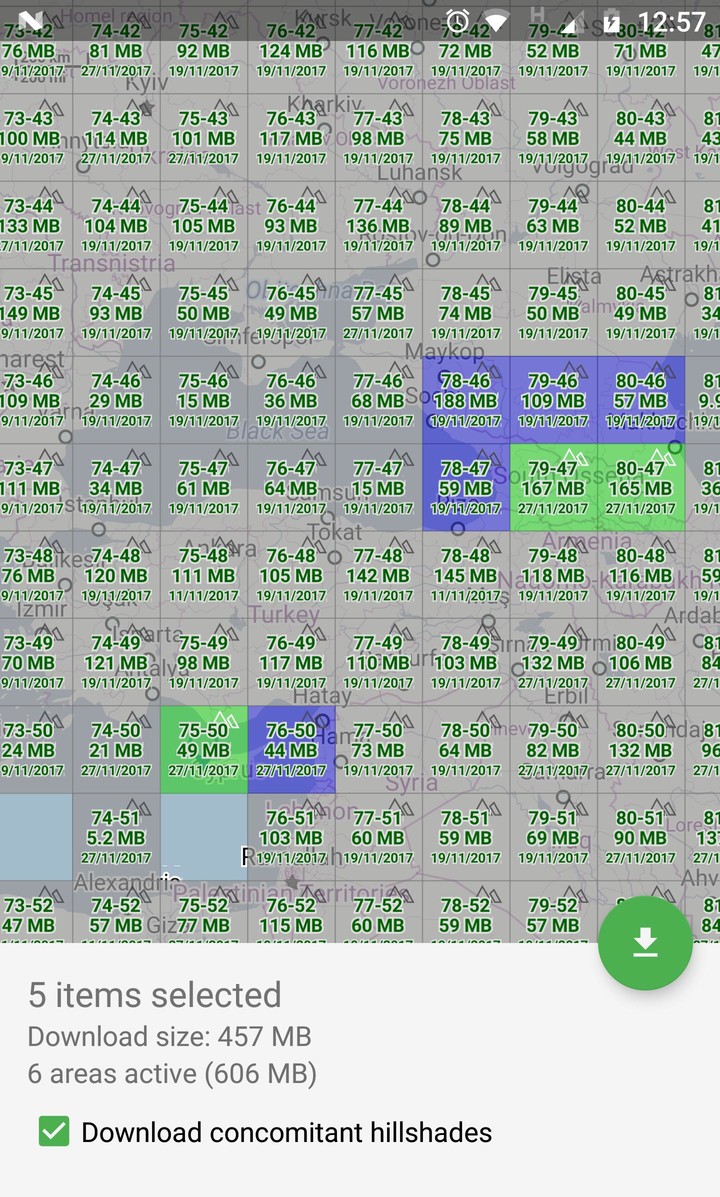Select map tile 74-51 (5.2 MB)

coord(116,837)
